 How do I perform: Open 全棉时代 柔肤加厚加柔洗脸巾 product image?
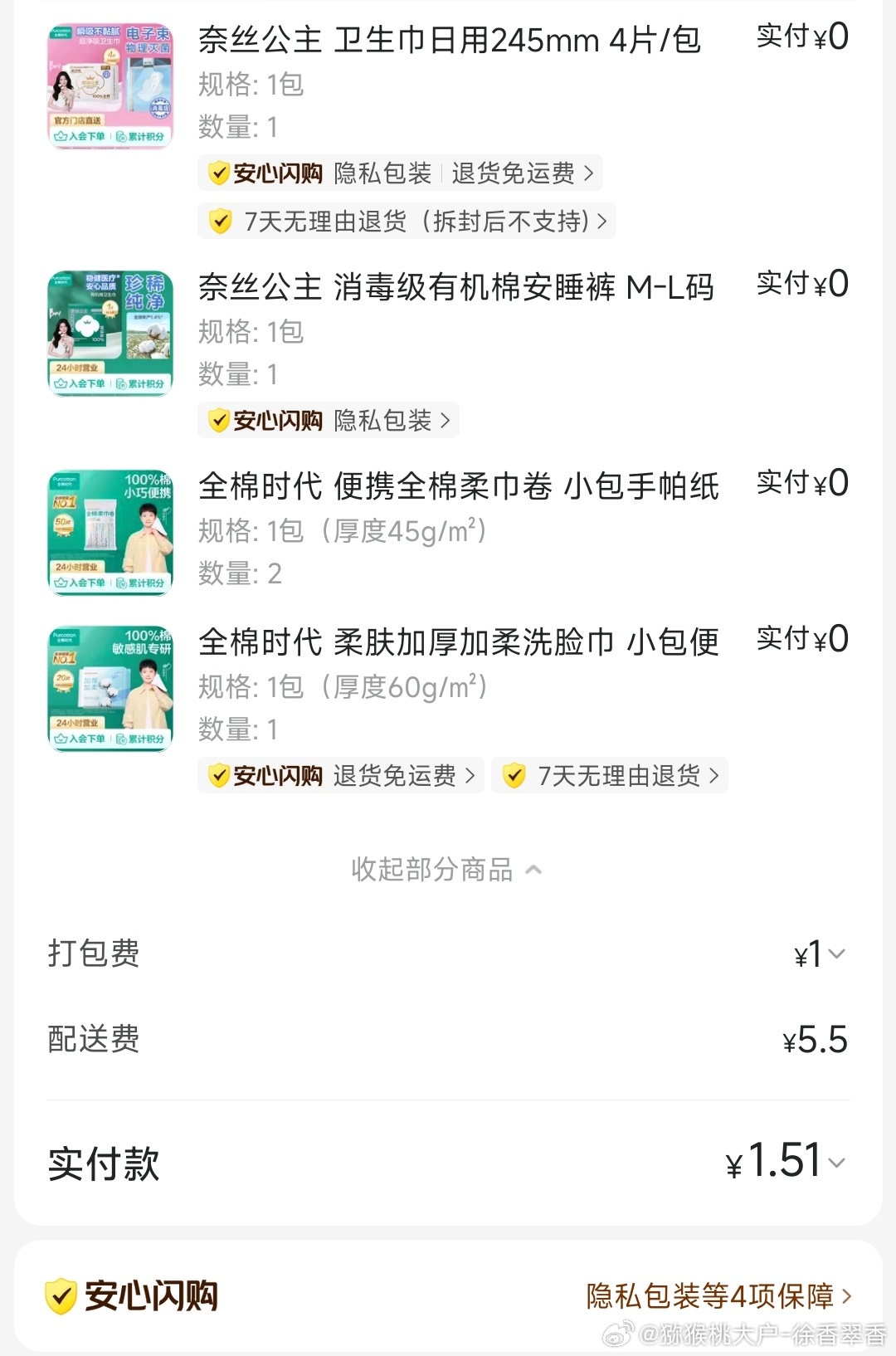[110, 689]
